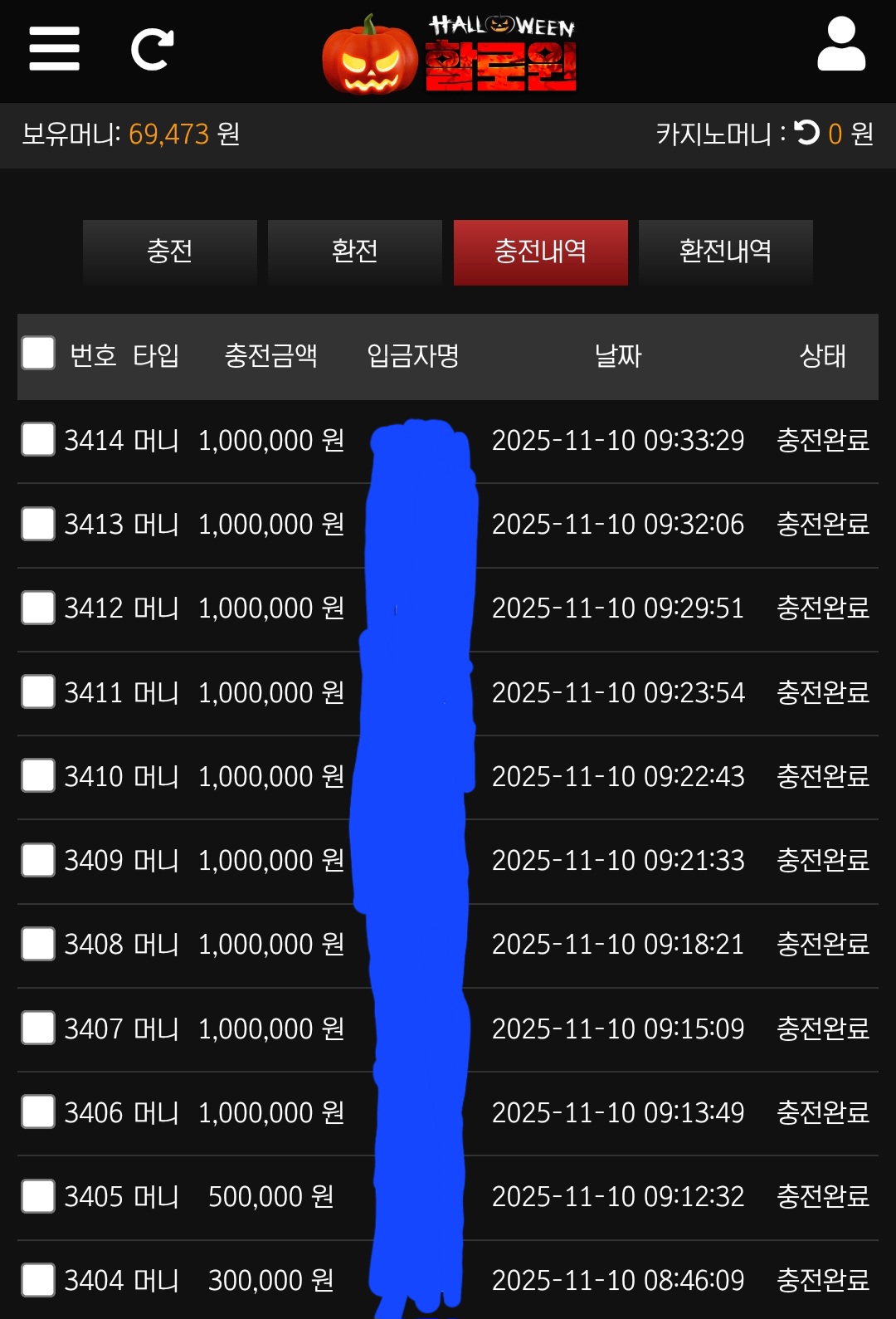This screenshot has height=1319, width=896.
Task: Switch to the 충전 tab
Action: 170,252
